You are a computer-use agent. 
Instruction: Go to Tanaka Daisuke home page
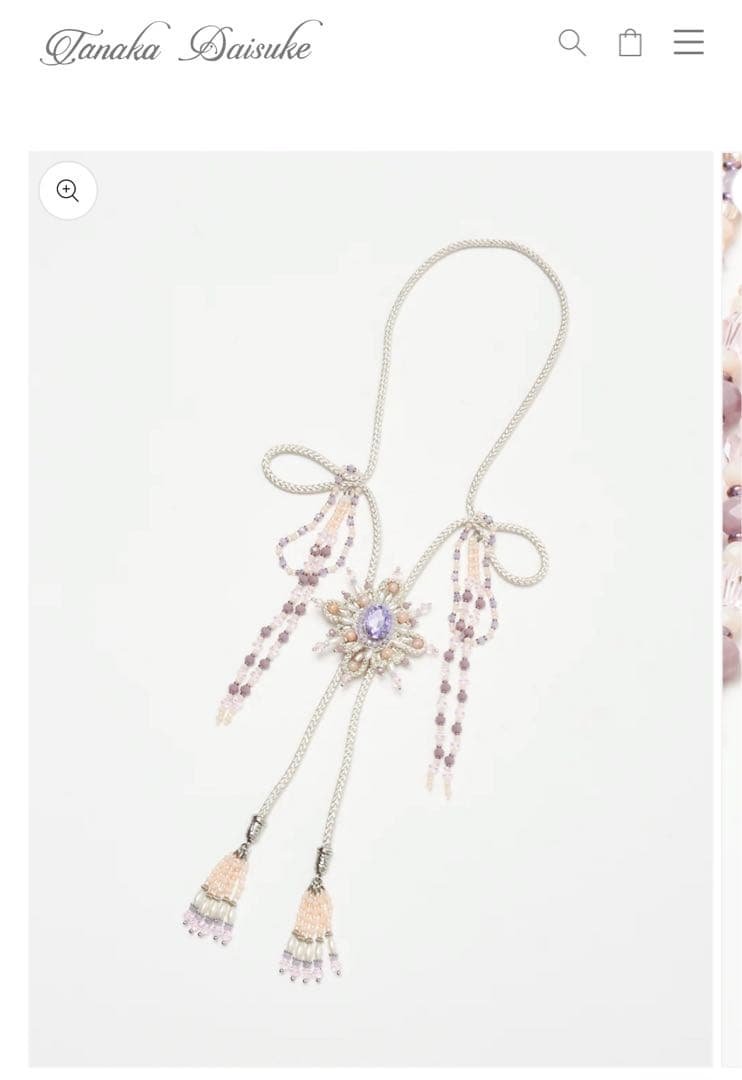point(181,44)
